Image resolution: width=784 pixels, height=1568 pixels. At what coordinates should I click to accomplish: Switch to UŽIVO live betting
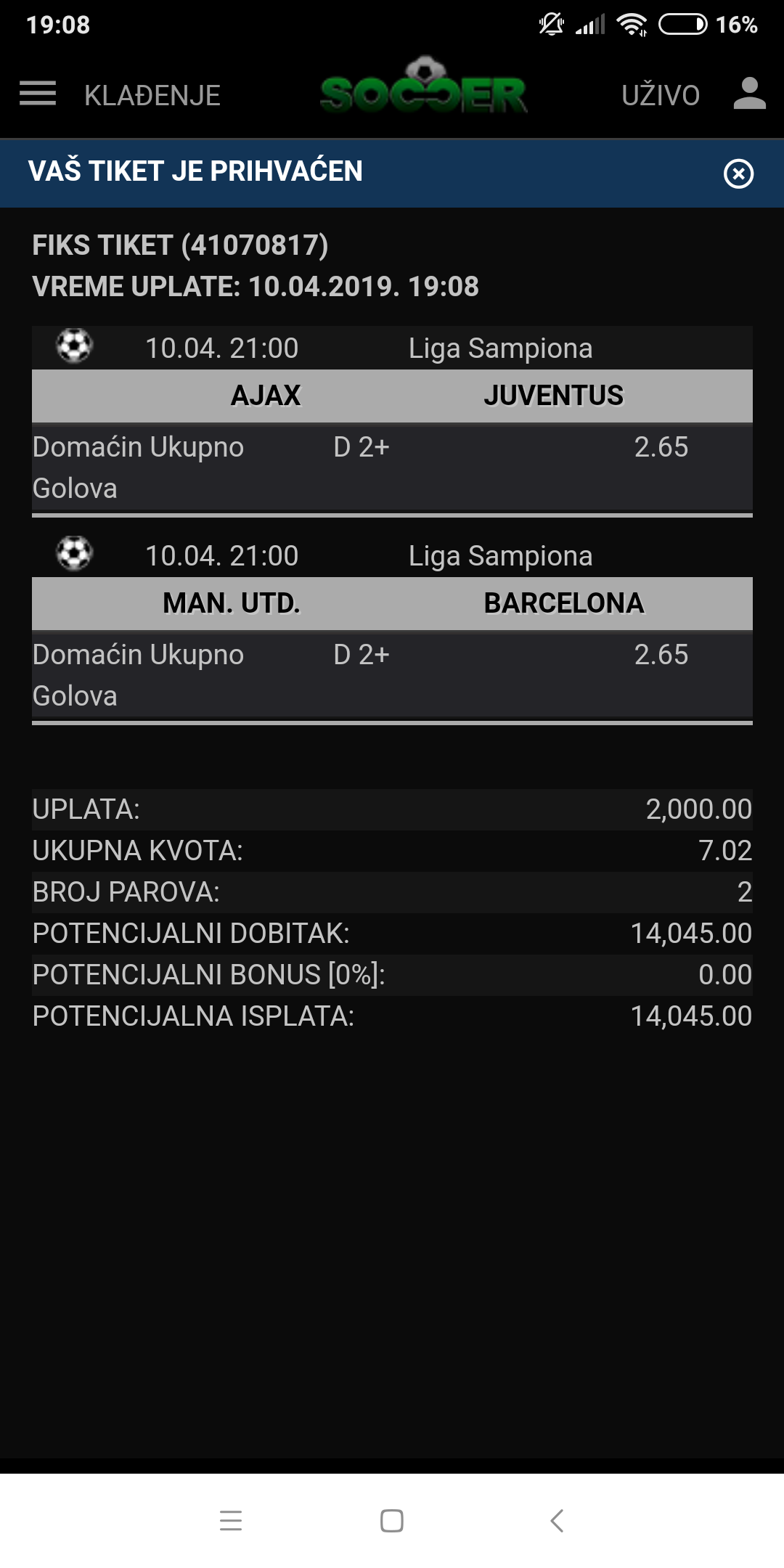[x=661, y=95]
